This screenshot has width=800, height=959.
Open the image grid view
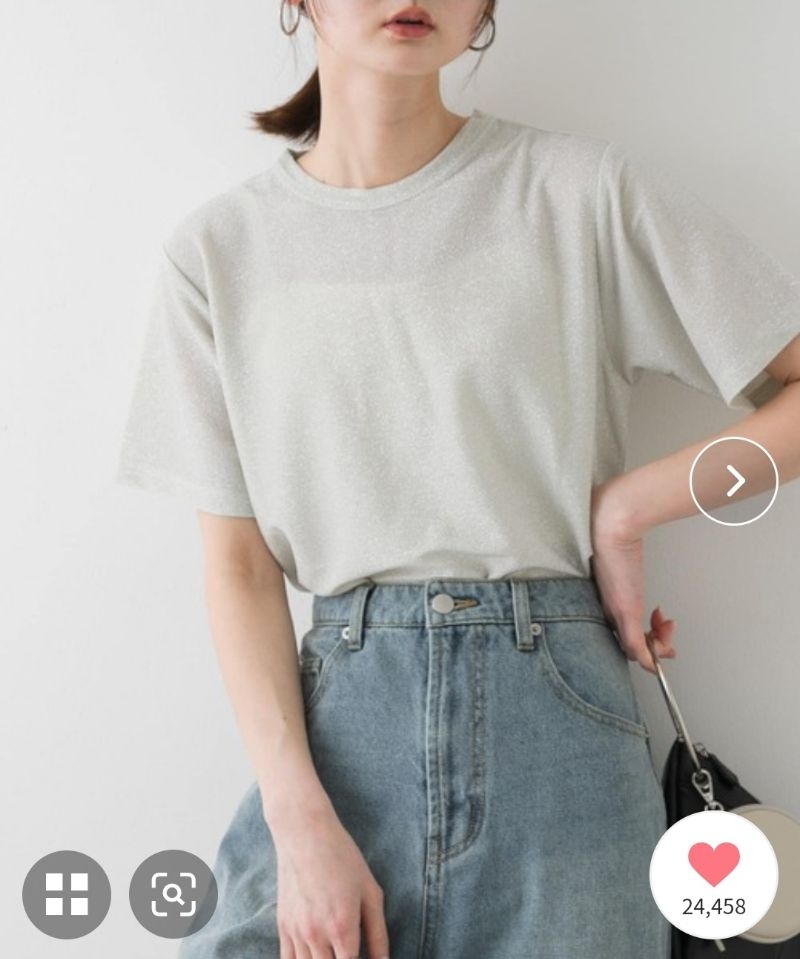coord(67,894)
